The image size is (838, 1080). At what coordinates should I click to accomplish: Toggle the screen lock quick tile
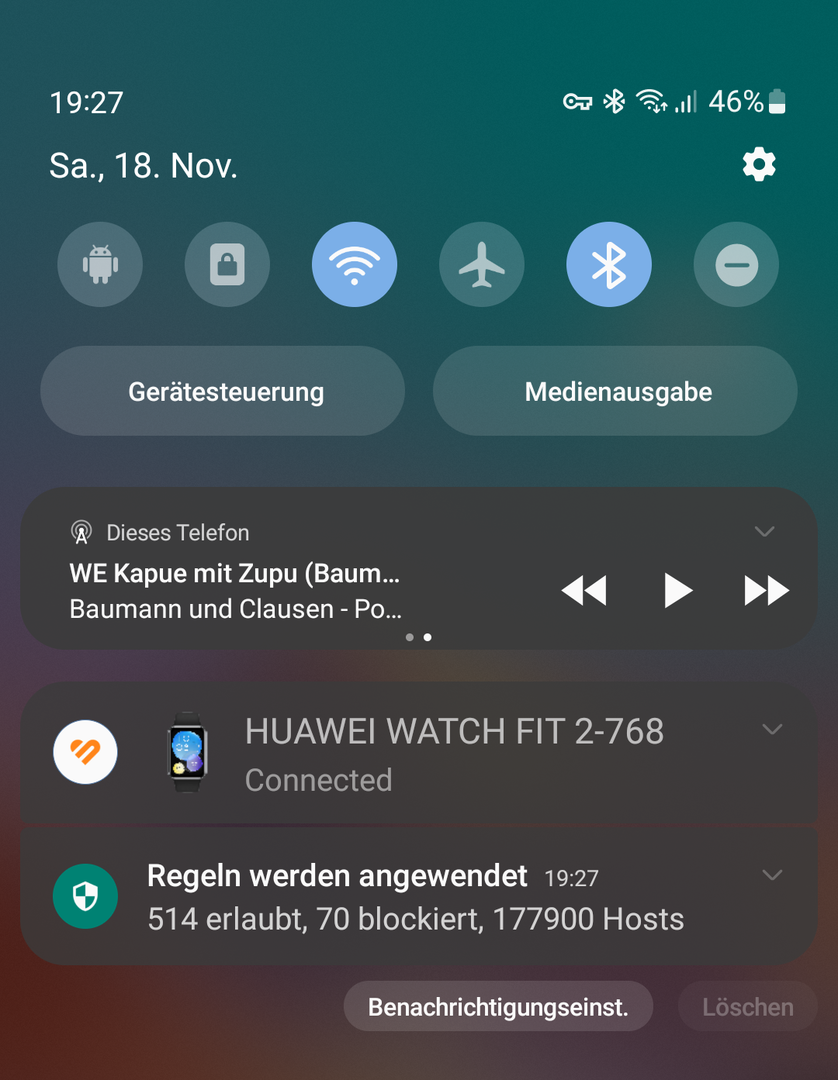227,265
